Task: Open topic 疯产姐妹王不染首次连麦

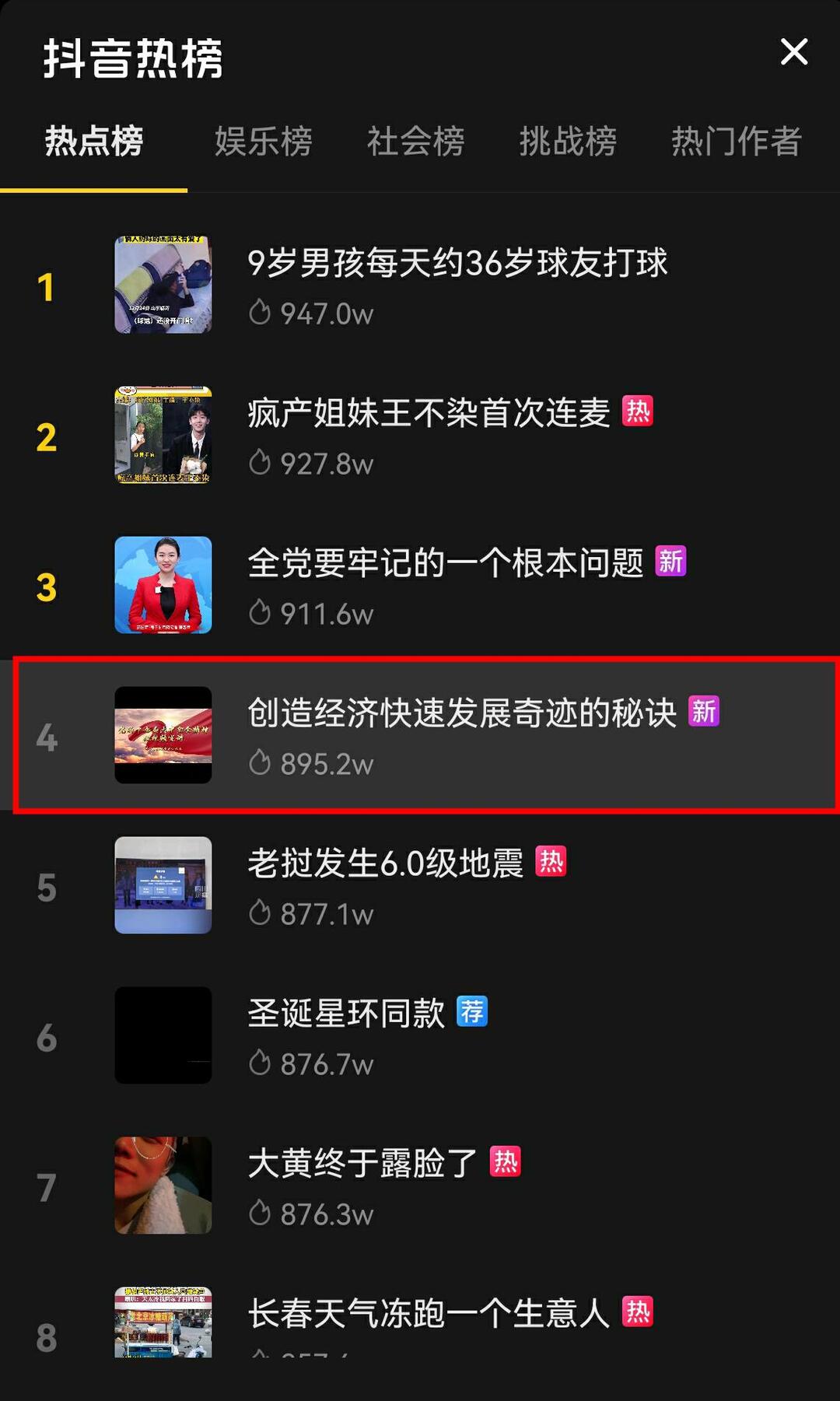Action: coord(429,413)
